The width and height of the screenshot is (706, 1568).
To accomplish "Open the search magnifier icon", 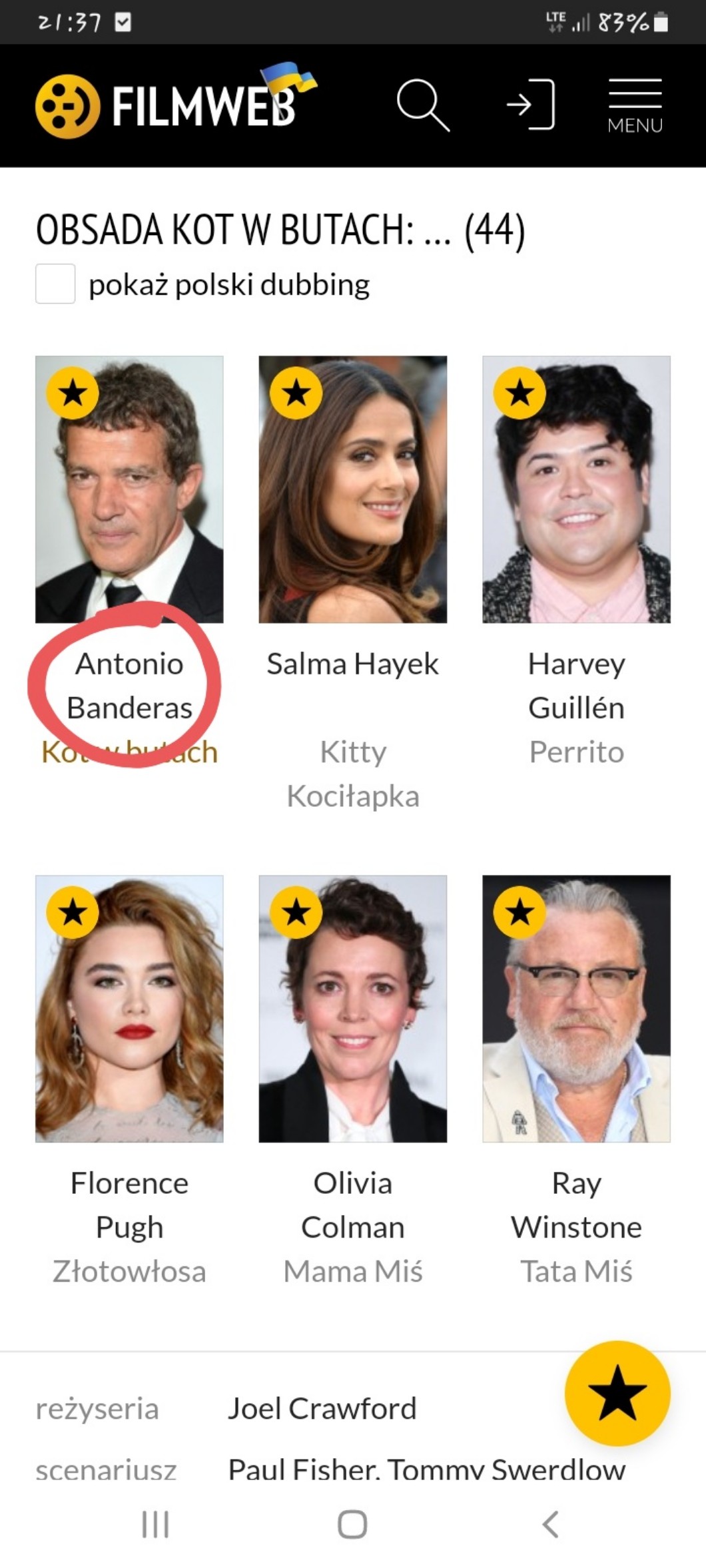I will [x=422, y=105].
